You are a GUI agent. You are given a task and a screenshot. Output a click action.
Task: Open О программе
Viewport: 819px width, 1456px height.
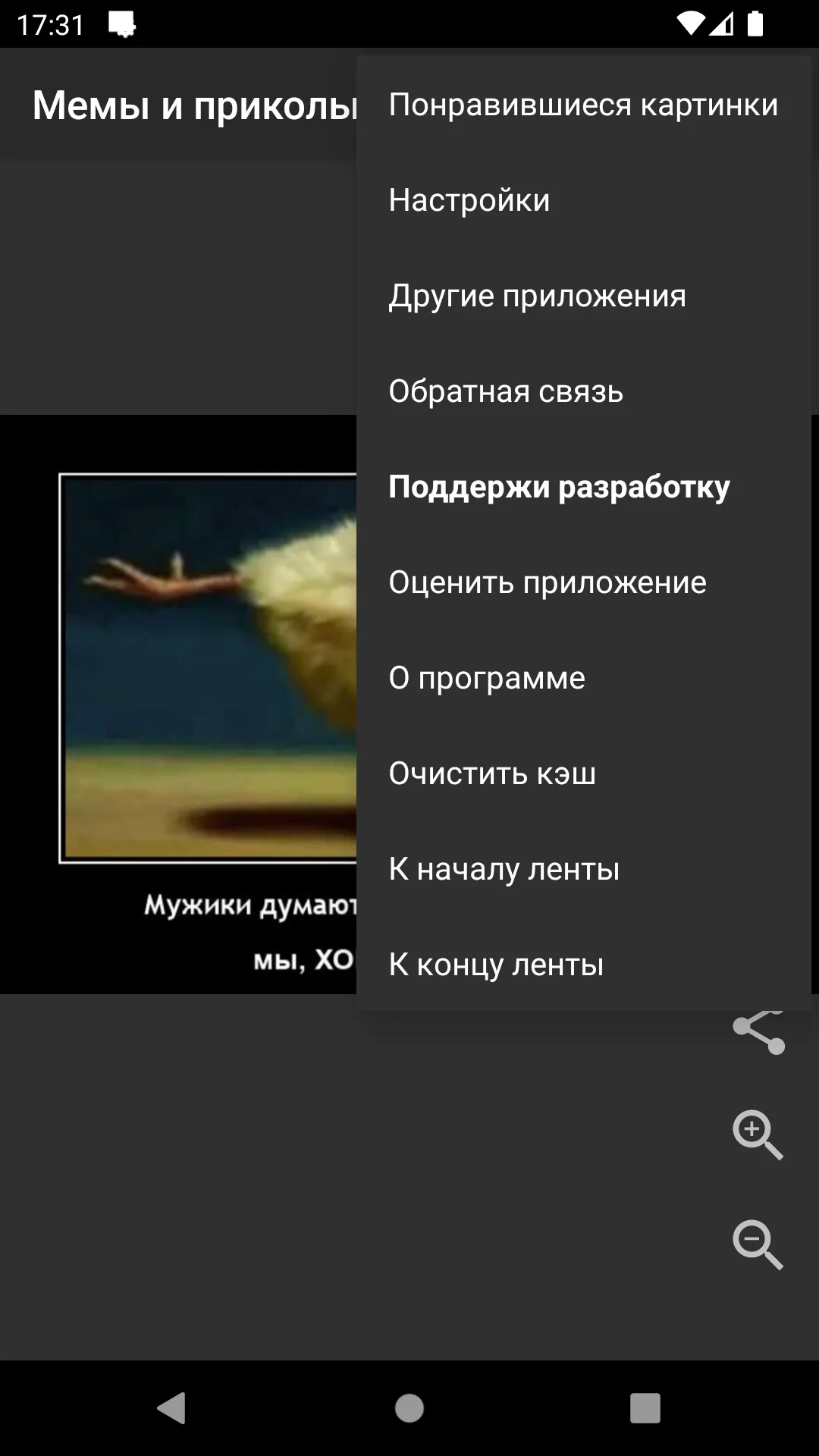coord(583,678)
